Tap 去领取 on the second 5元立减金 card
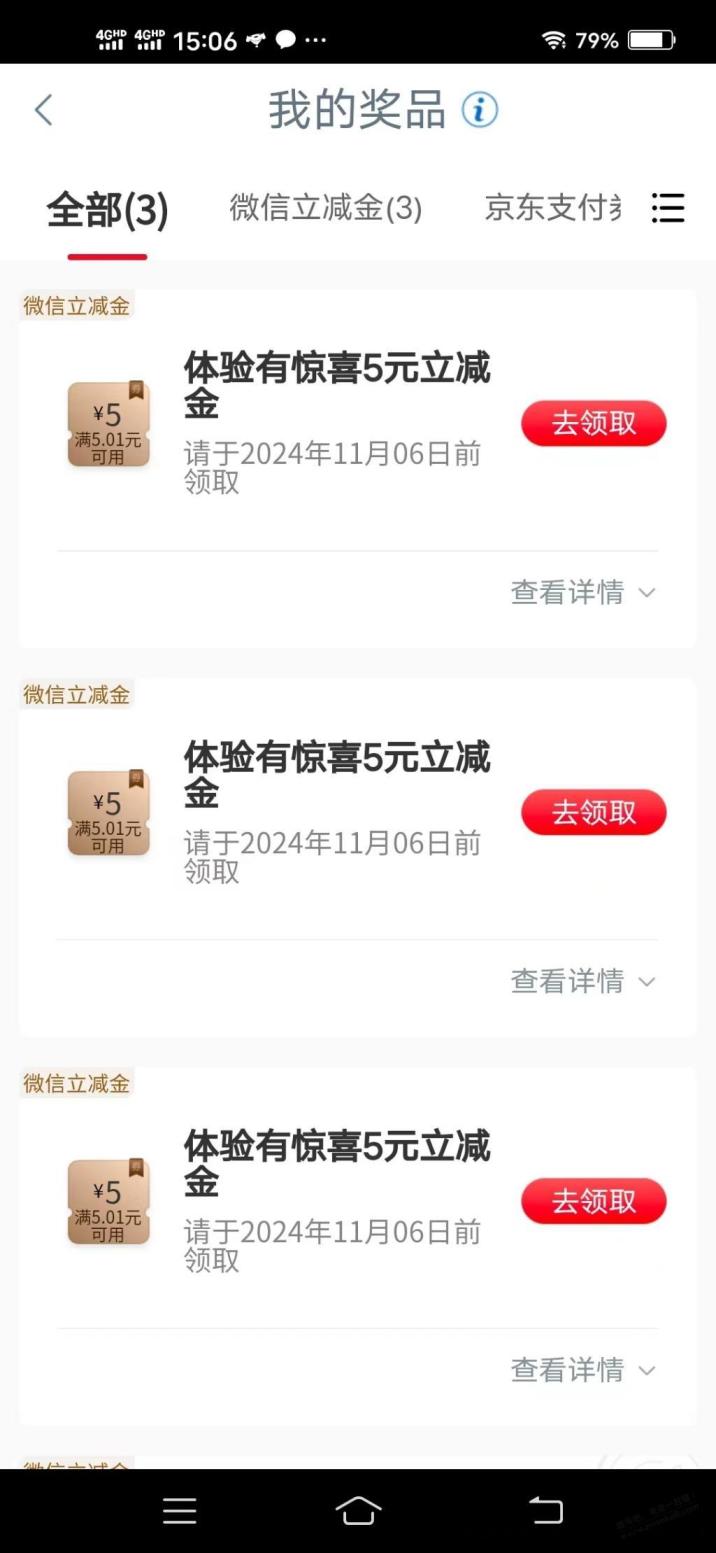 (593, 812)
